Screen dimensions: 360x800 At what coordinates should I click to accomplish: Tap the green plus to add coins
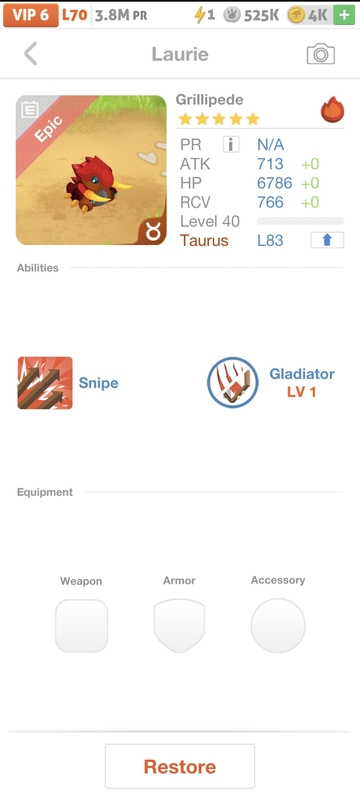click(344, 15)
